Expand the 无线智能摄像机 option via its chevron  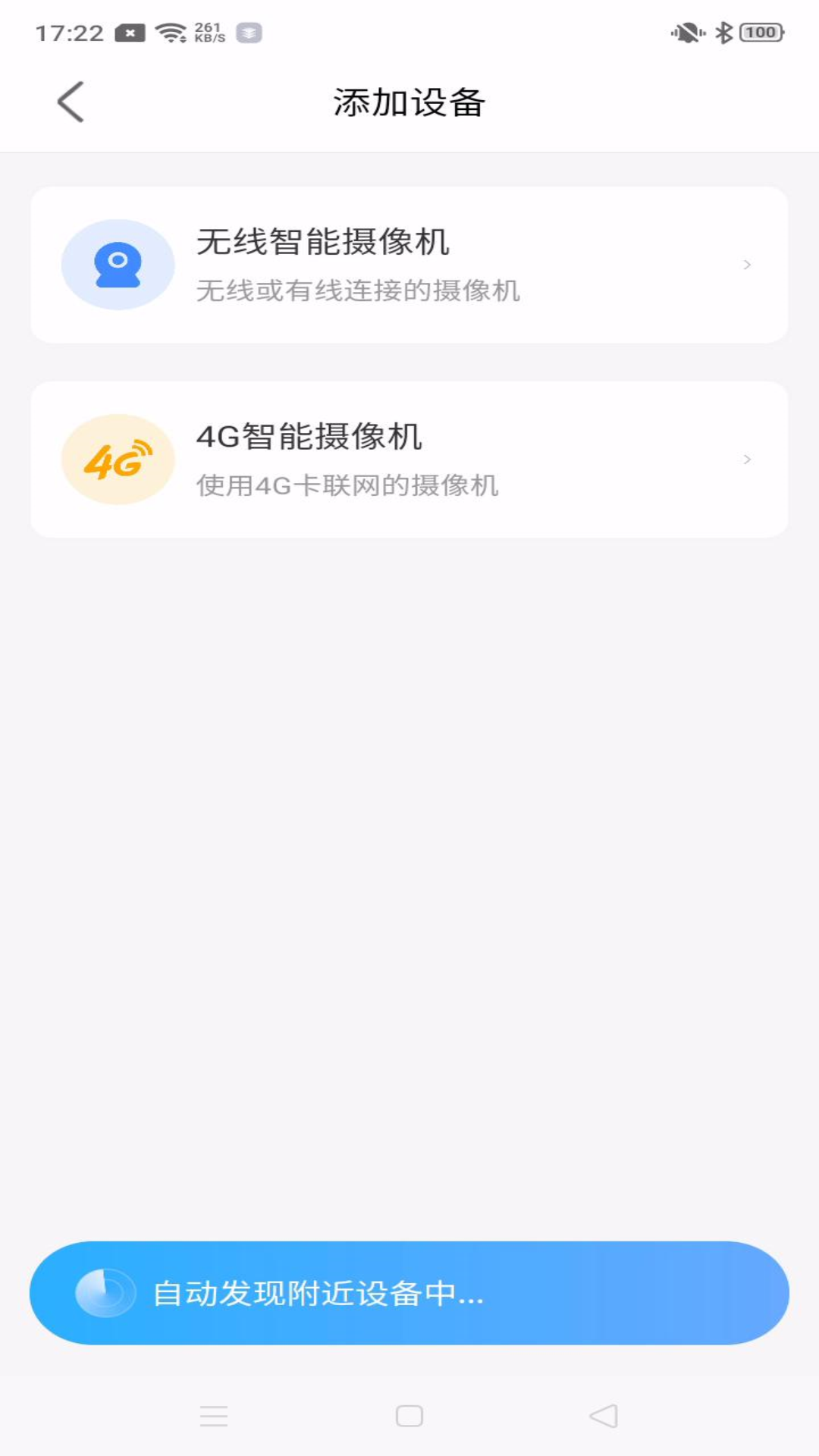(748, 264)
